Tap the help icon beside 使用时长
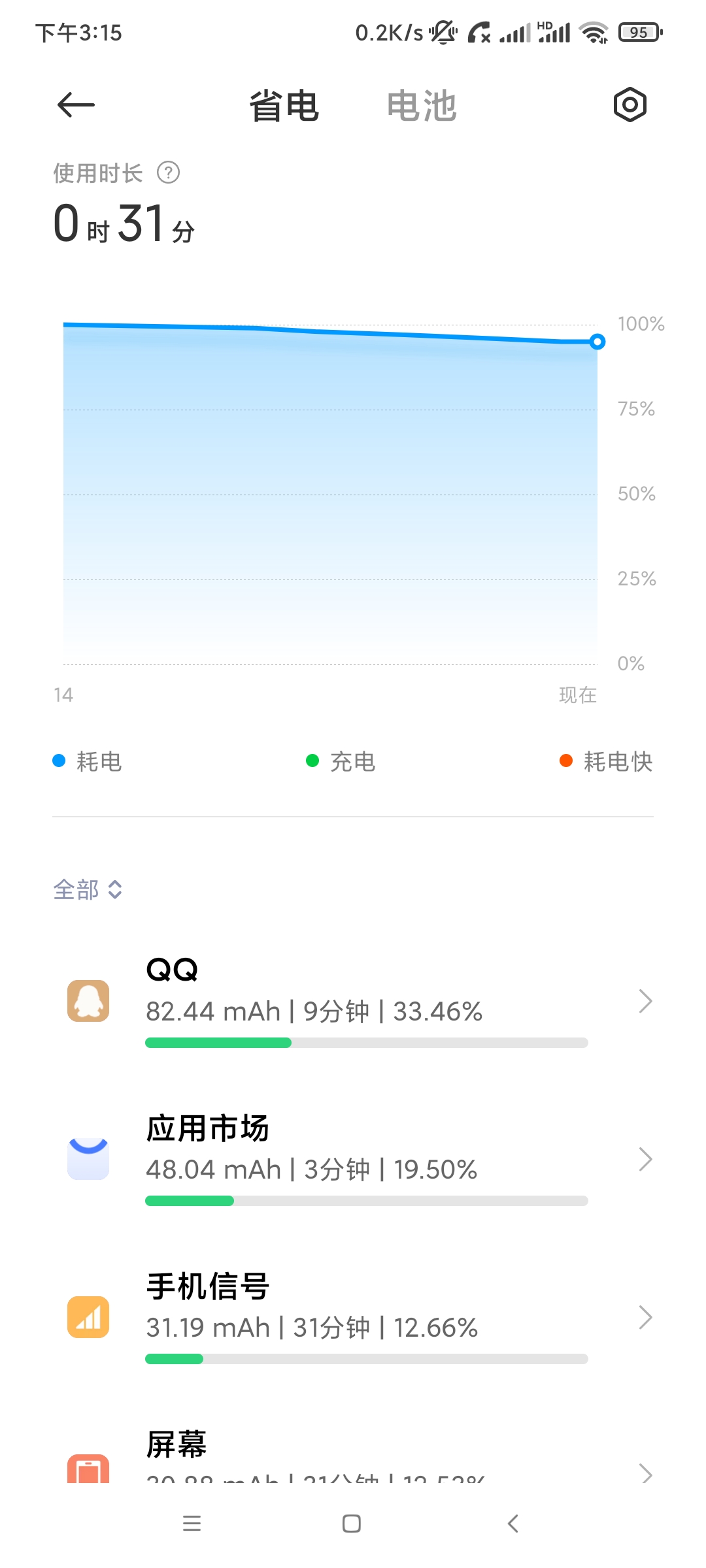 [169, 173]
